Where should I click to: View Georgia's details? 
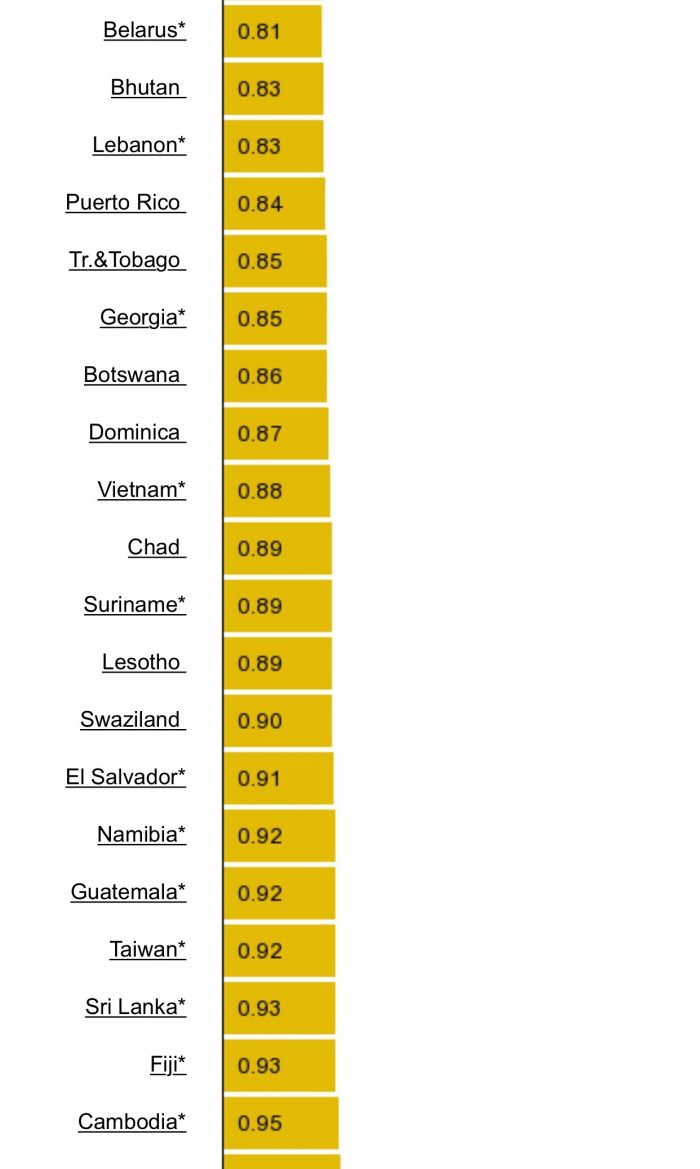coord(143,318)
